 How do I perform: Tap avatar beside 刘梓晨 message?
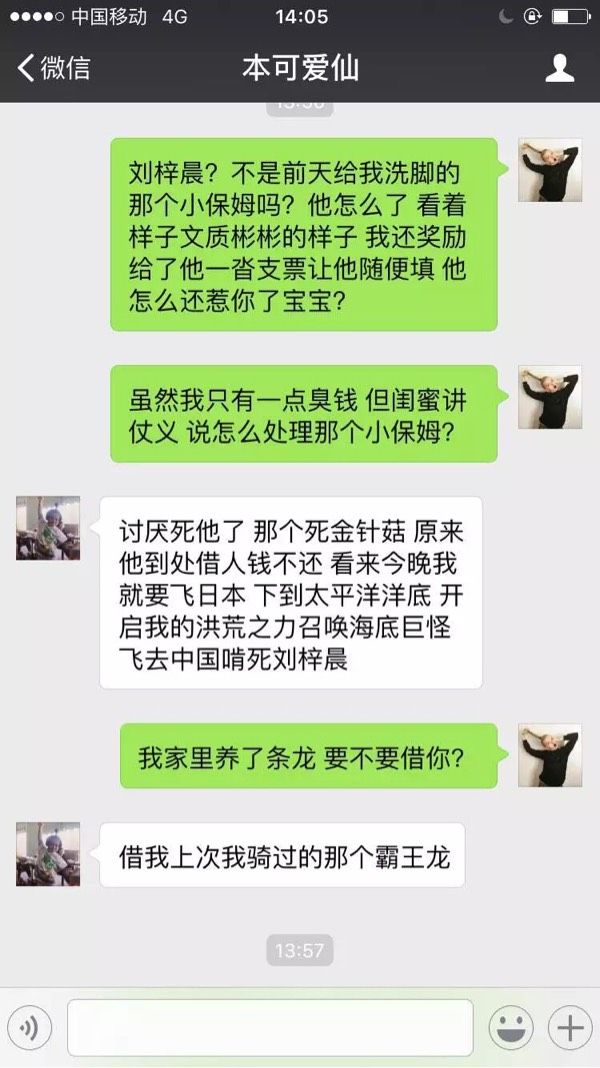(550, 170)
